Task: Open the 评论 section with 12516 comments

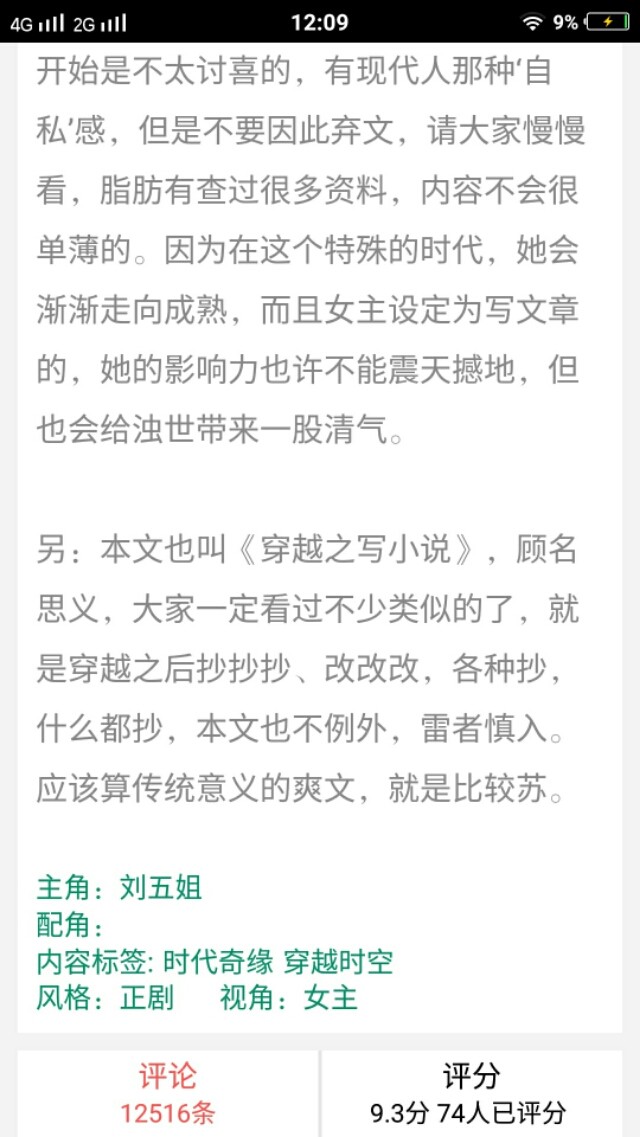Action: click(x=168, y=1093)
